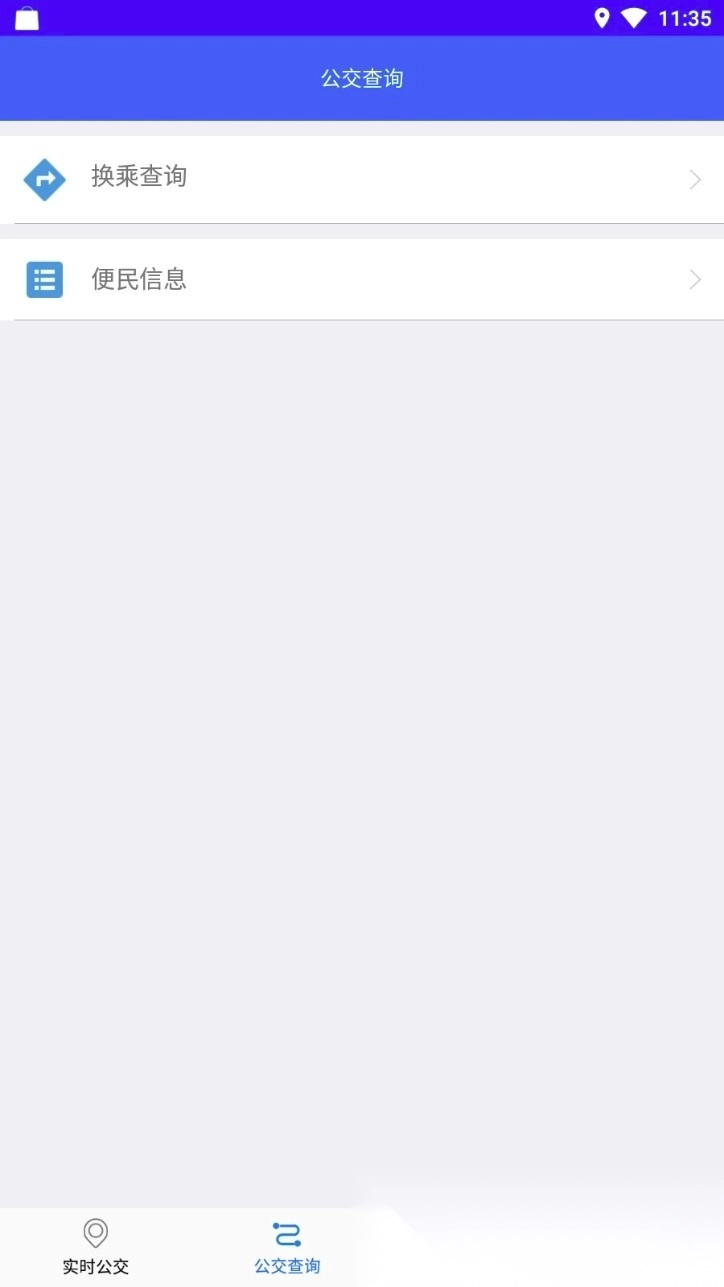724x1287 pixels.
Task: Open the 换乘查询 transfer query row
Action: pyautogui.click(x=362, y=180)
